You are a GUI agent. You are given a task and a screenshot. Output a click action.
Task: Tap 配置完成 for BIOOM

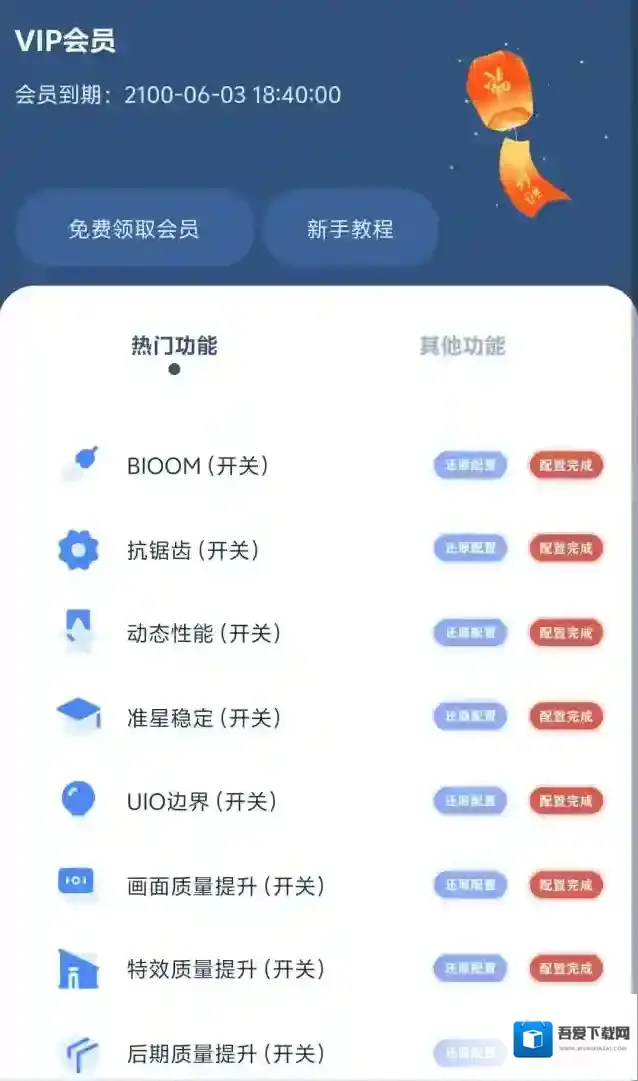pyautogui.click(x=566, y=465)
